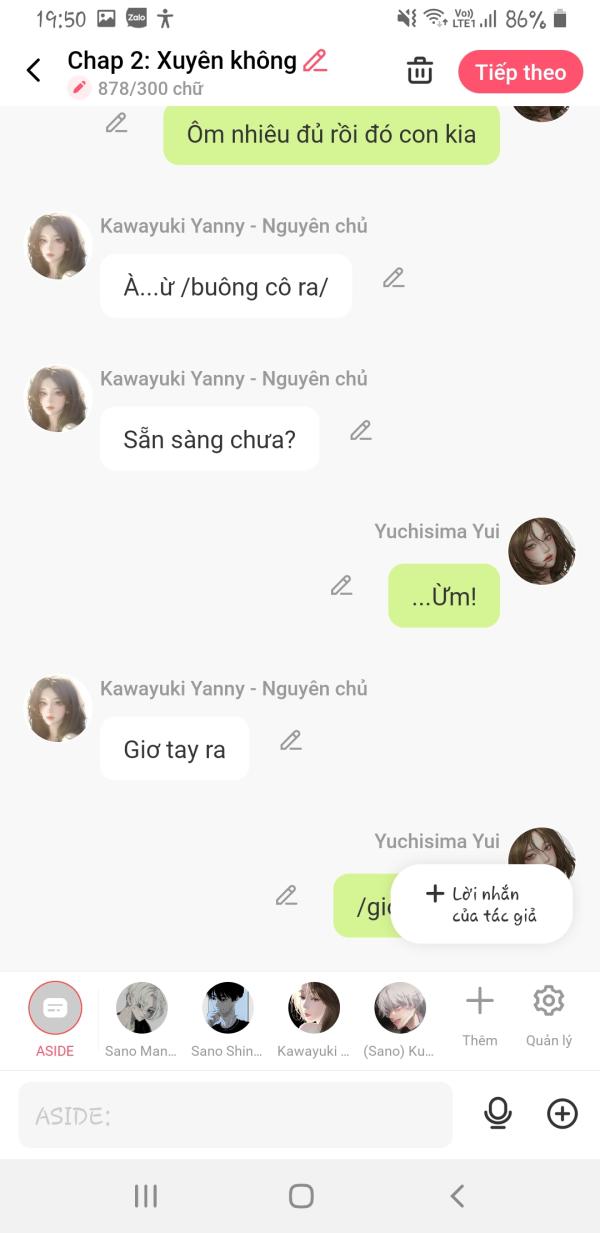Edit the message "Giơ tay ra"
This screenshot has width=600, height=1233.
point(291,741)
